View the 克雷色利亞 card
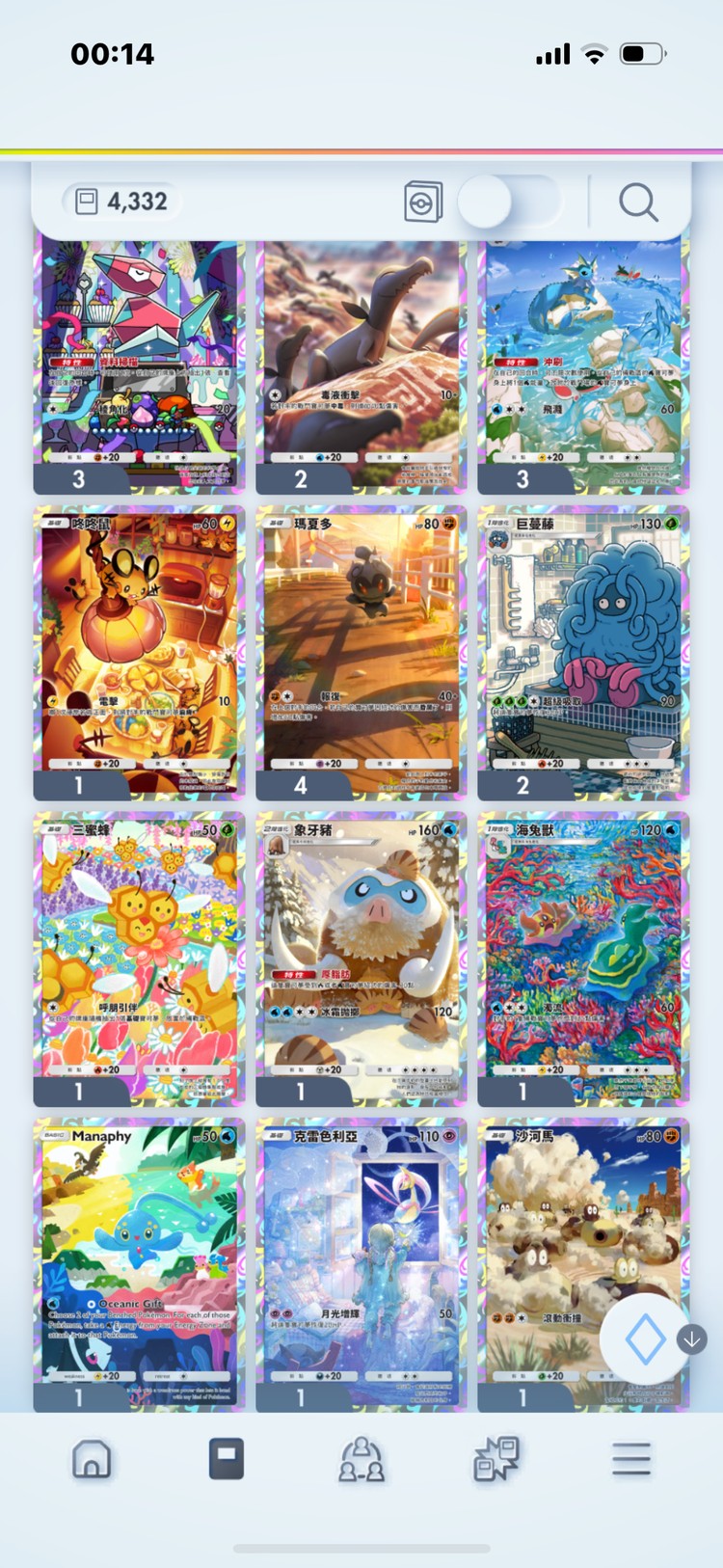 pyautogui.click(x=361, y=1263)
